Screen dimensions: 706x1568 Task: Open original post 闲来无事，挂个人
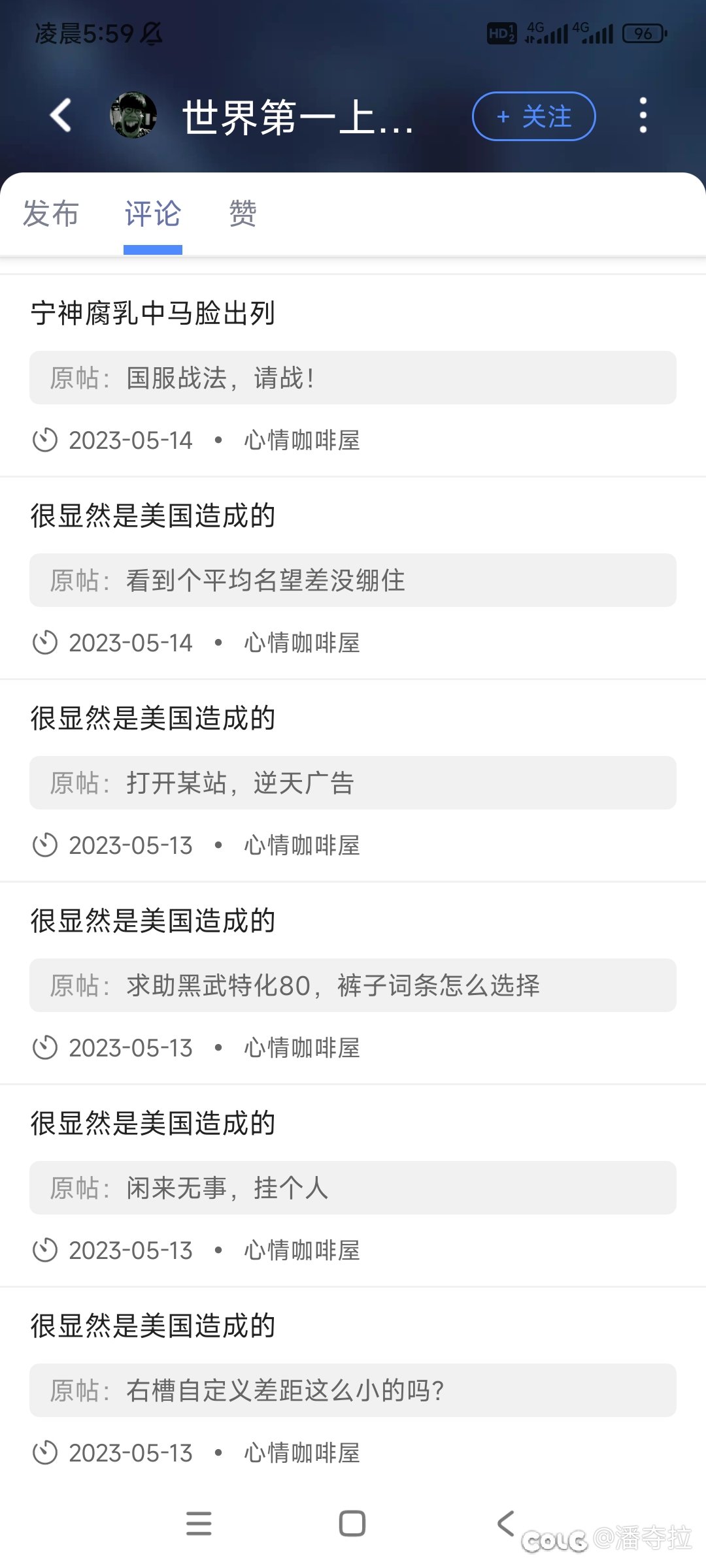click(353, 1188)
